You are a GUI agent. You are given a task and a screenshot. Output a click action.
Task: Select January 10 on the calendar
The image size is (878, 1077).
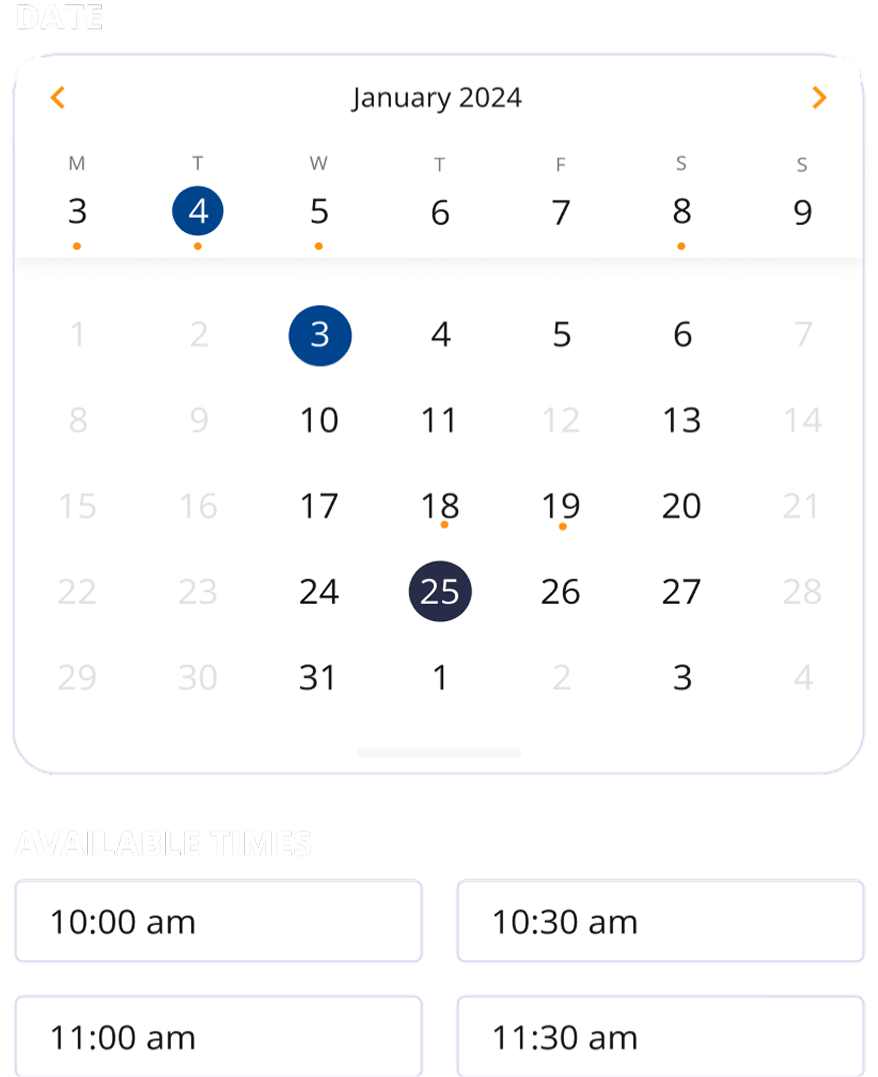coord(318,420)
